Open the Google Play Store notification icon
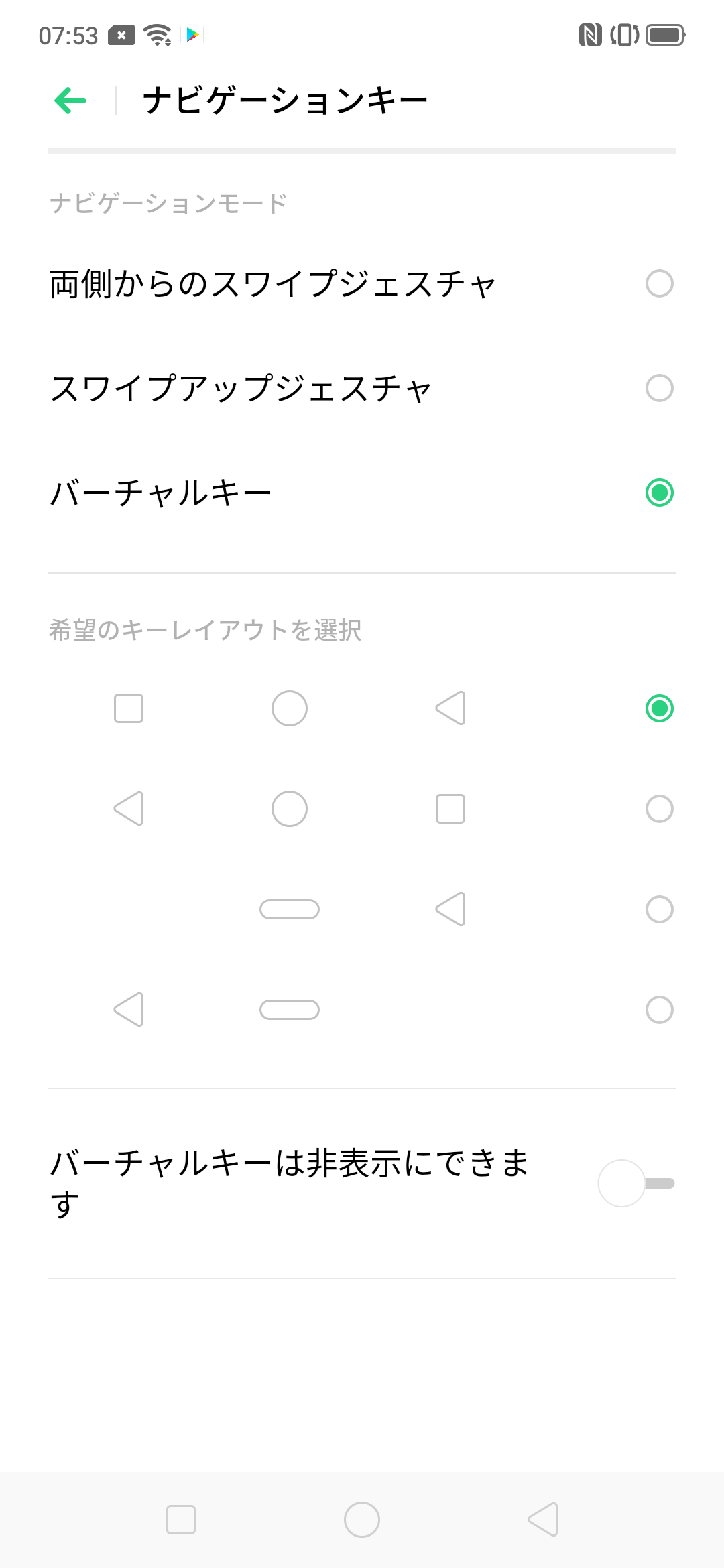The height and width of the screenshot is (1568, 724). click(x=192, y=36)
